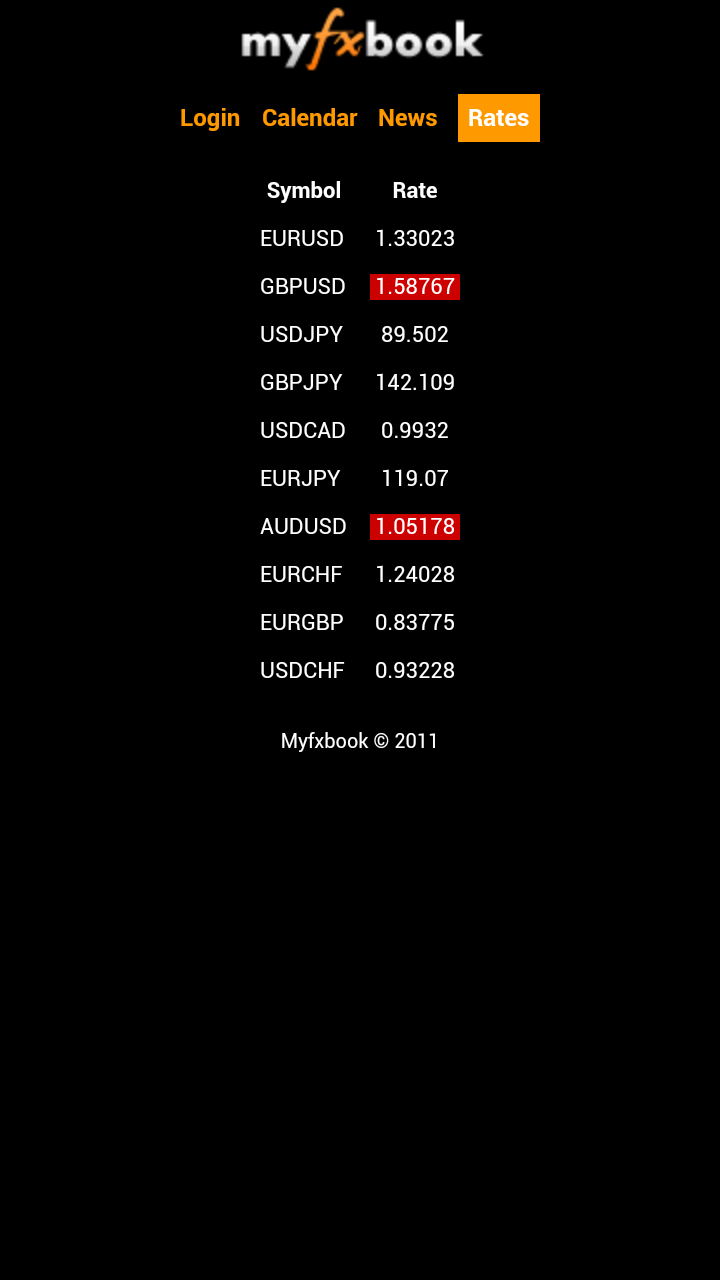Click the USDCHF row
The height and width of the screenshot is (1280, 720).
click(302, 670)
